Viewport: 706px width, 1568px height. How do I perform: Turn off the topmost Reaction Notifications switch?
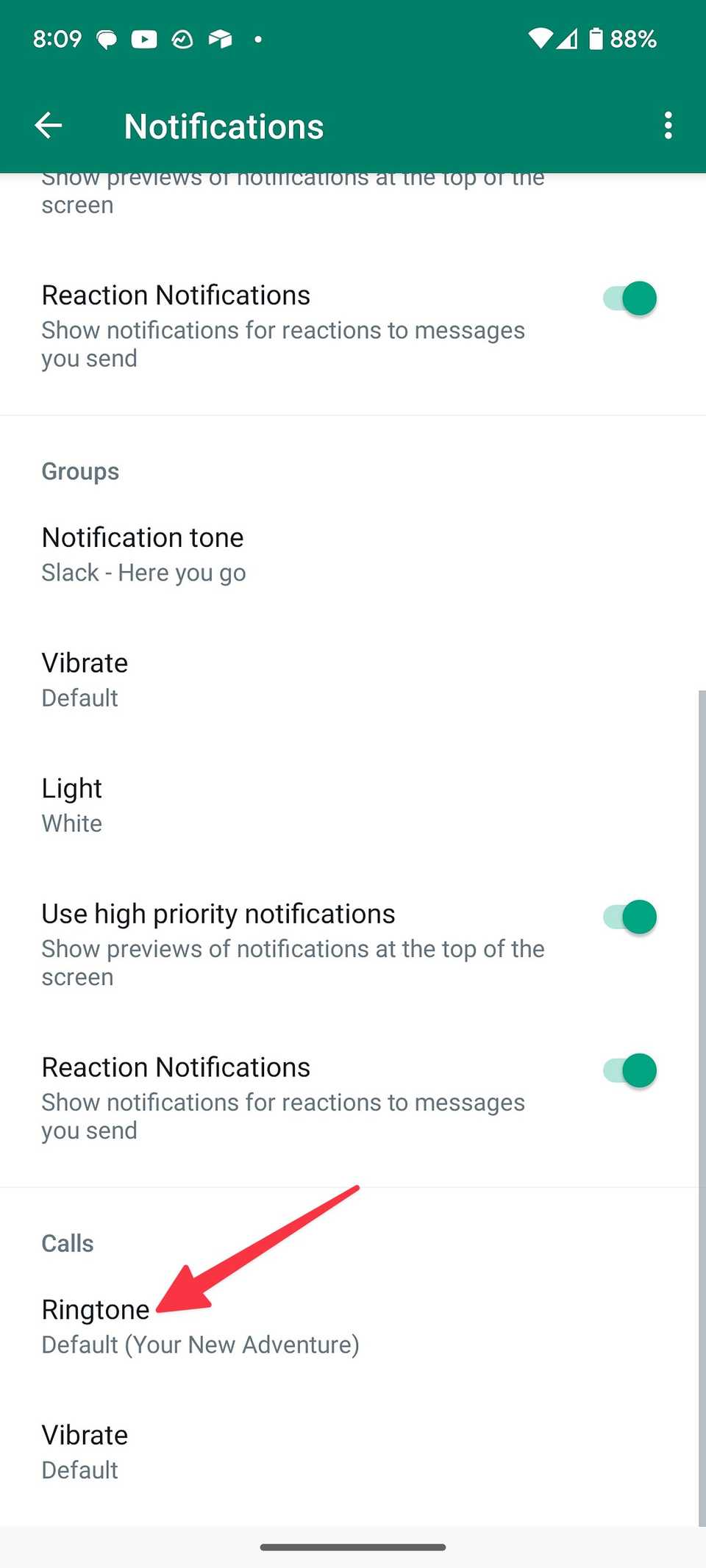pyautogui.click(x=628, y=298)
